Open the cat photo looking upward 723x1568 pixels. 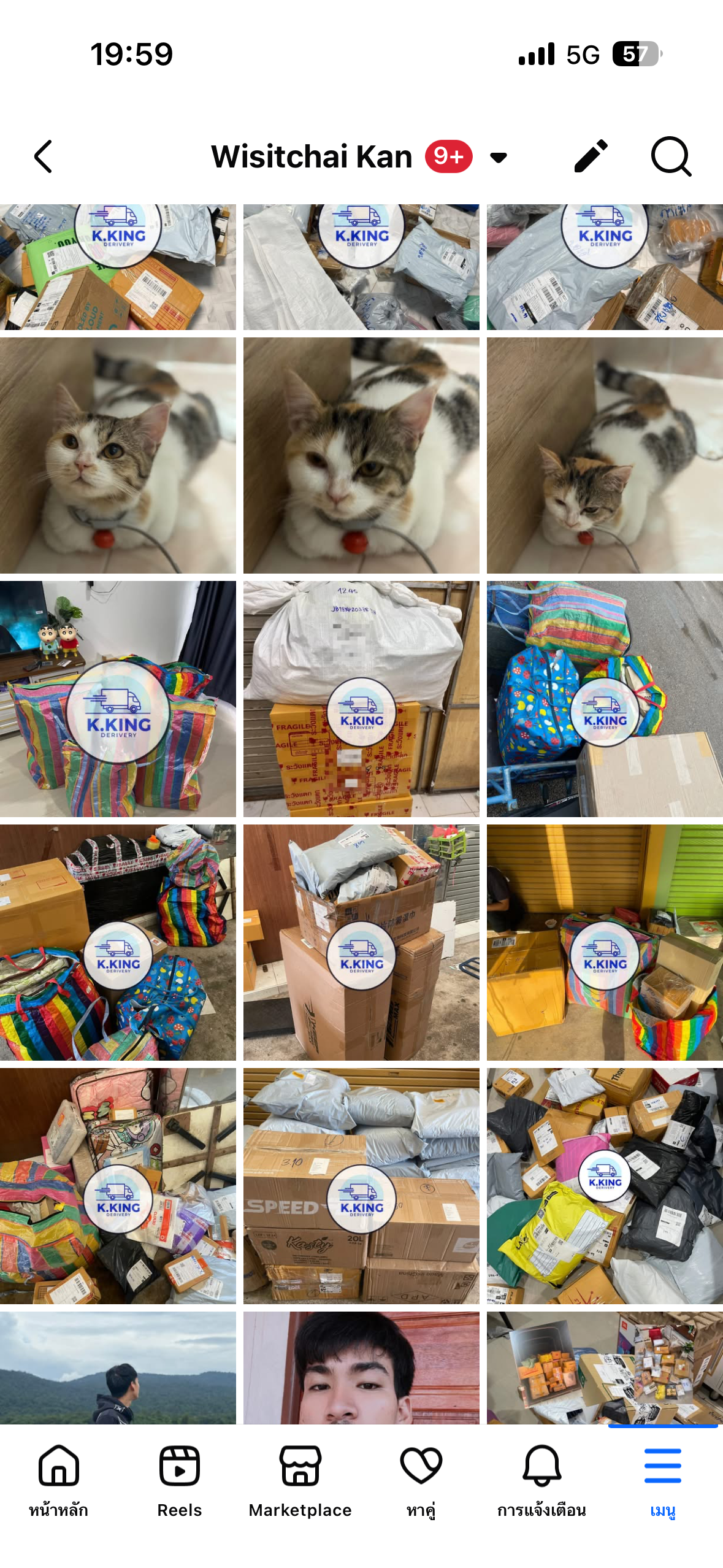click(118, 455)
